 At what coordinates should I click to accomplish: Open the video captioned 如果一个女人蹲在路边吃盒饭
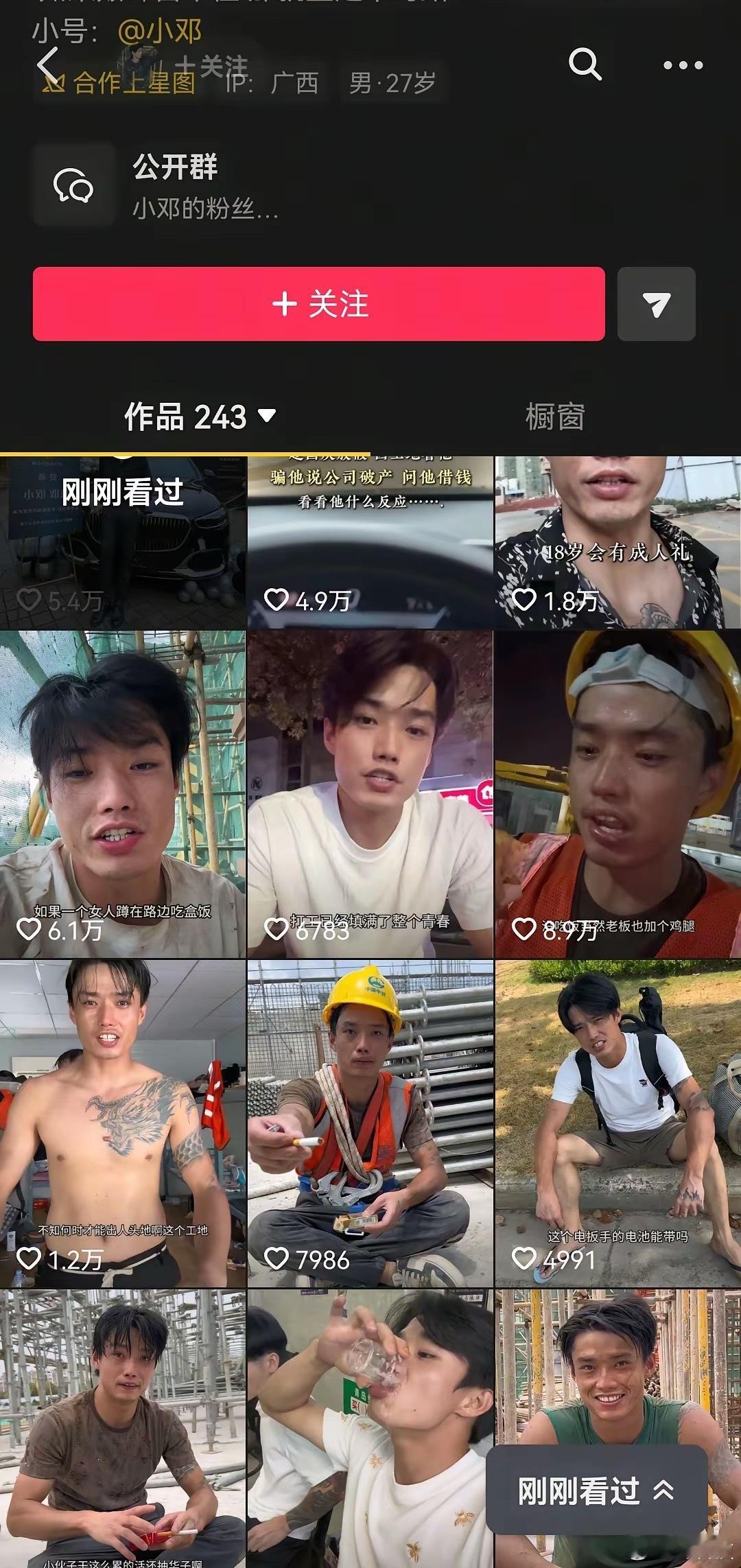pyautogui.click(x=122, y=794)
